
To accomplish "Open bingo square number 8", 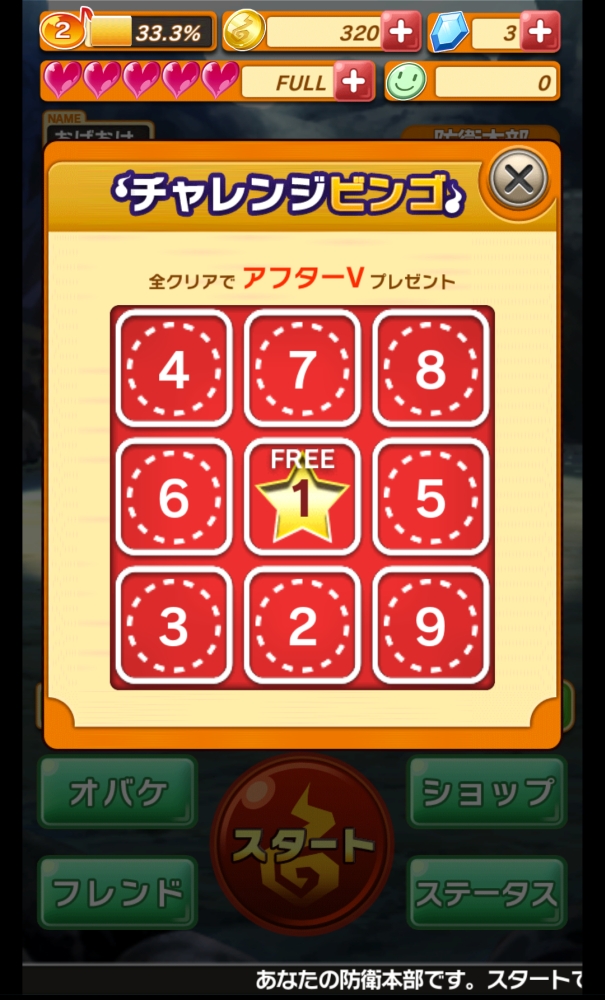I will (430, 370).
